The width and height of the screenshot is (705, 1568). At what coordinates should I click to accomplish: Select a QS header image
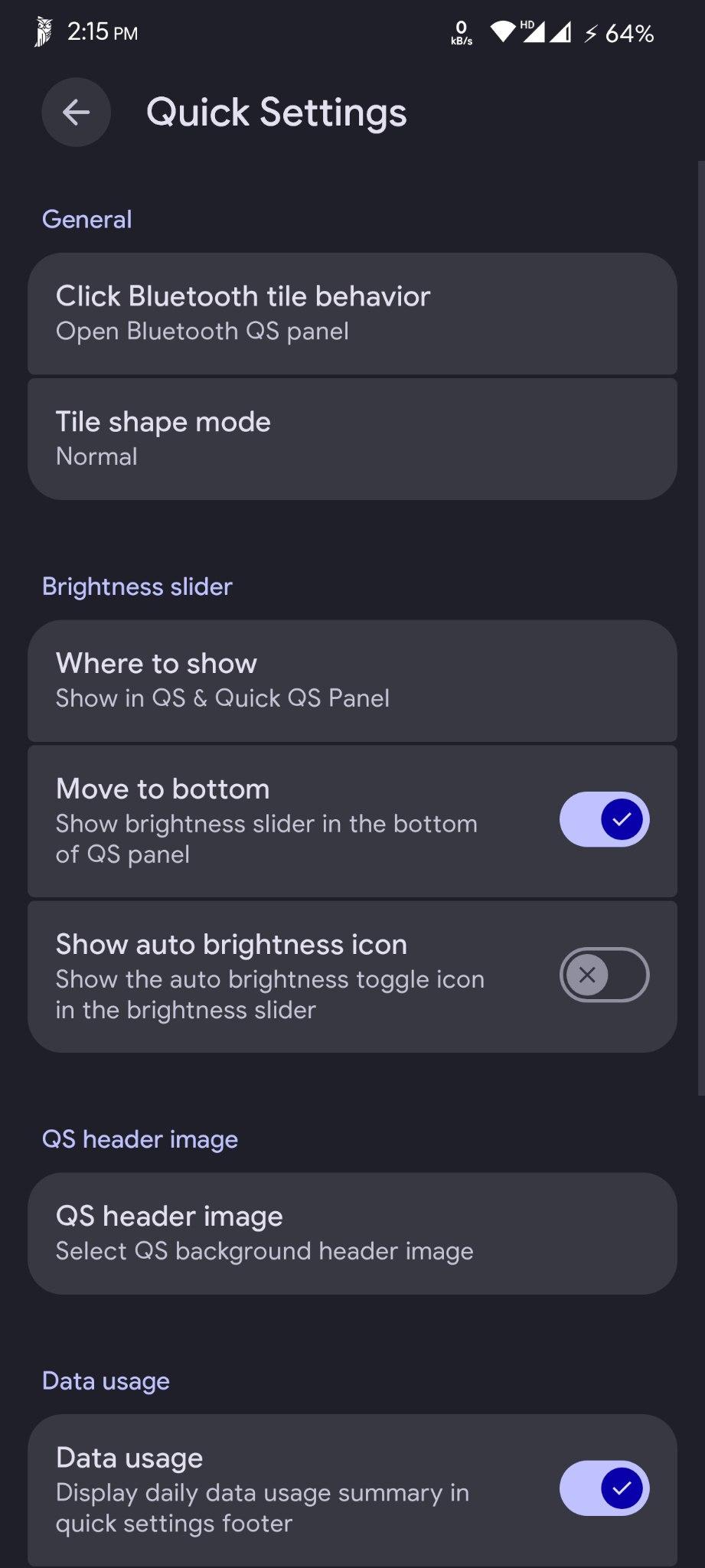(352, 1233)
